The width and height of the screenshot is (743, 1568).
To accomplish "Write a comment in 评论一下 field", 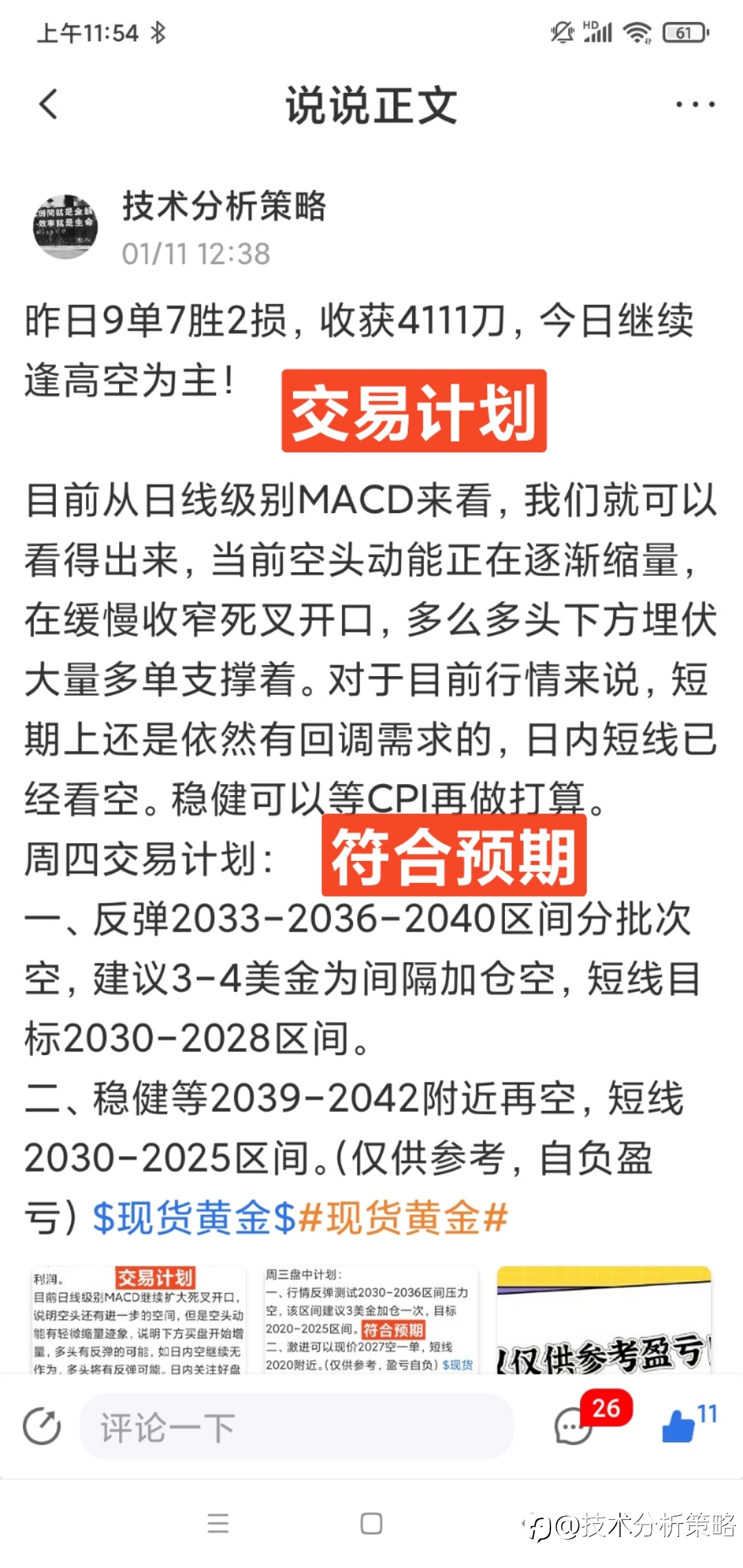I will click(297, 1426).
